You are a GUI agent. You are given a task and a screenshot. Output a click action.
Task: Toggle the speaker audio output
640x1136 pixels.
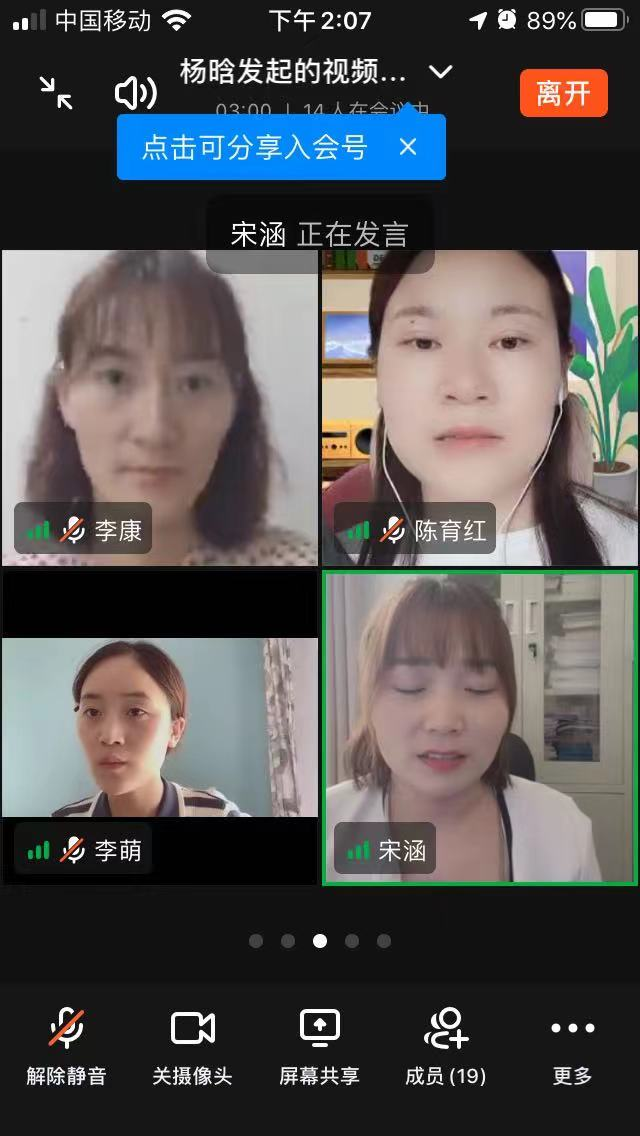tap(135, 93)
